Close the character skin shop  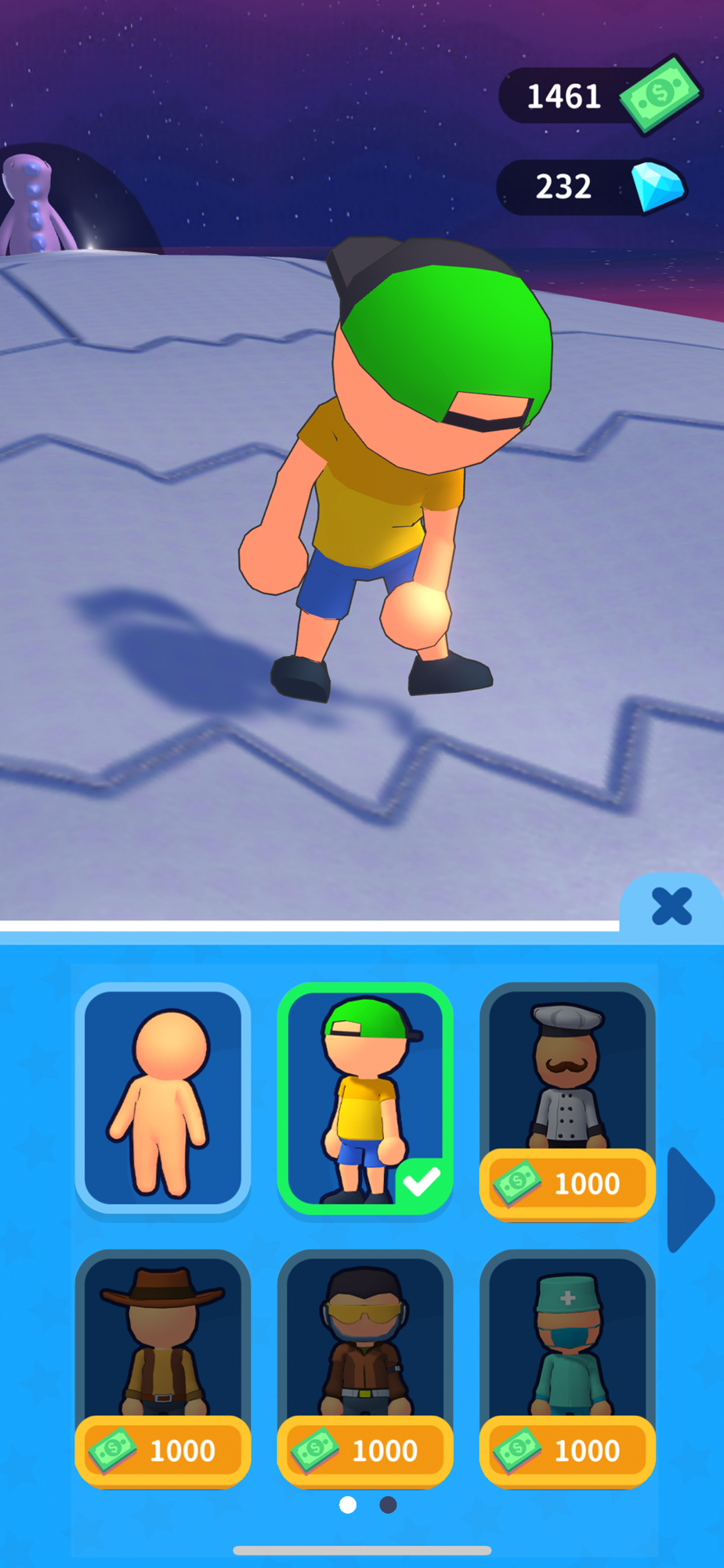pyautogui.click(x=672, y=906)
